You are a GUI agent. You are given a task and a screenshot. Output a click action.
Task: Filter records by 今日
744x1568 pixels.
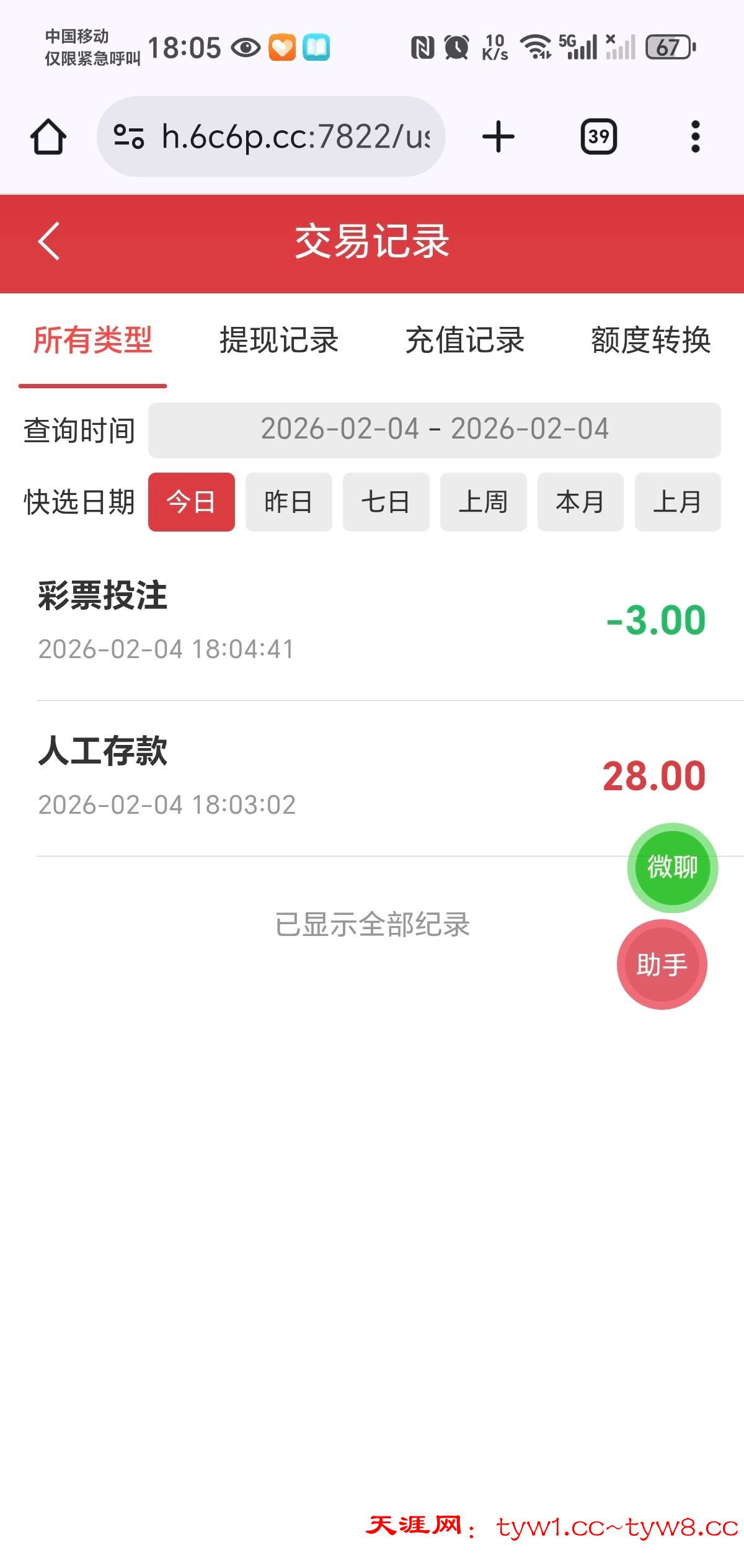tap(191, 502)
